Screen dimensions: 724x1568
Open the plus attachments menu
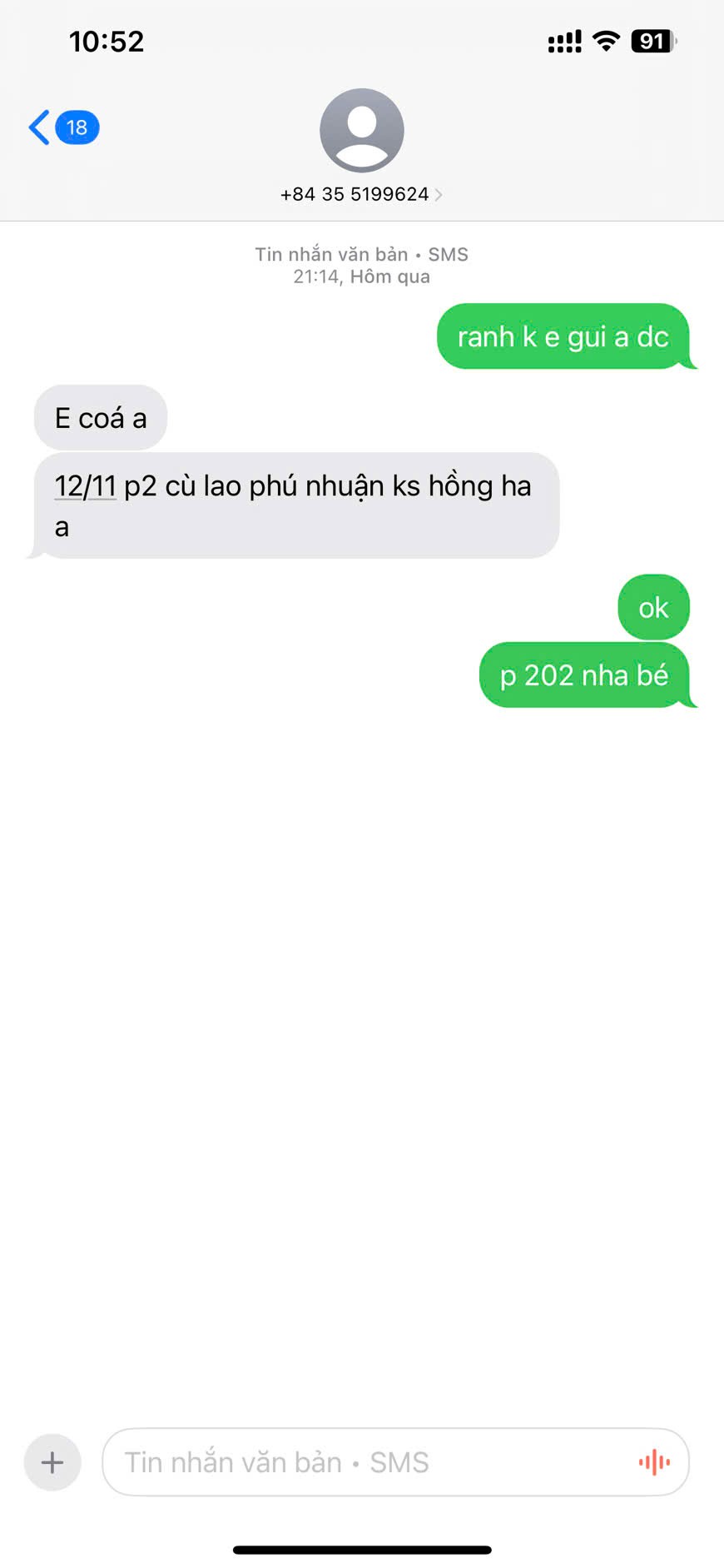point(52,1462)
